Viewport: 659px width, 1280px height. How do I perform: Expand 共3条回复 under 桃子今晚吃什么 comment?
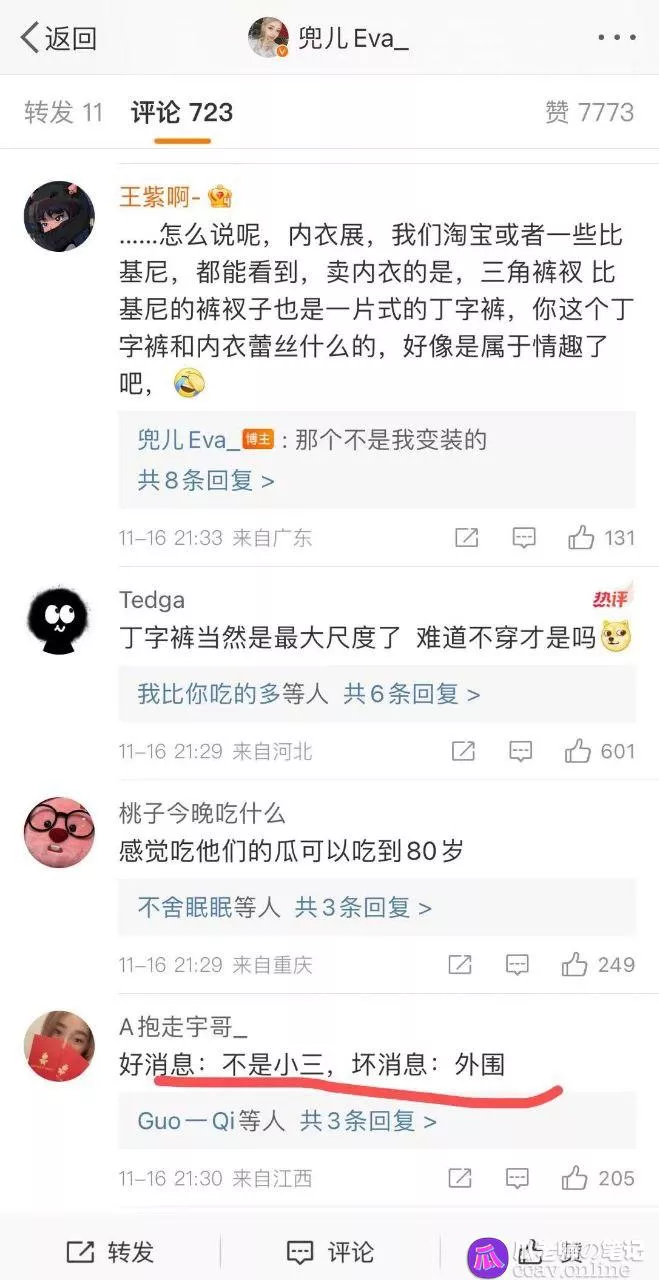click(363, 907)
